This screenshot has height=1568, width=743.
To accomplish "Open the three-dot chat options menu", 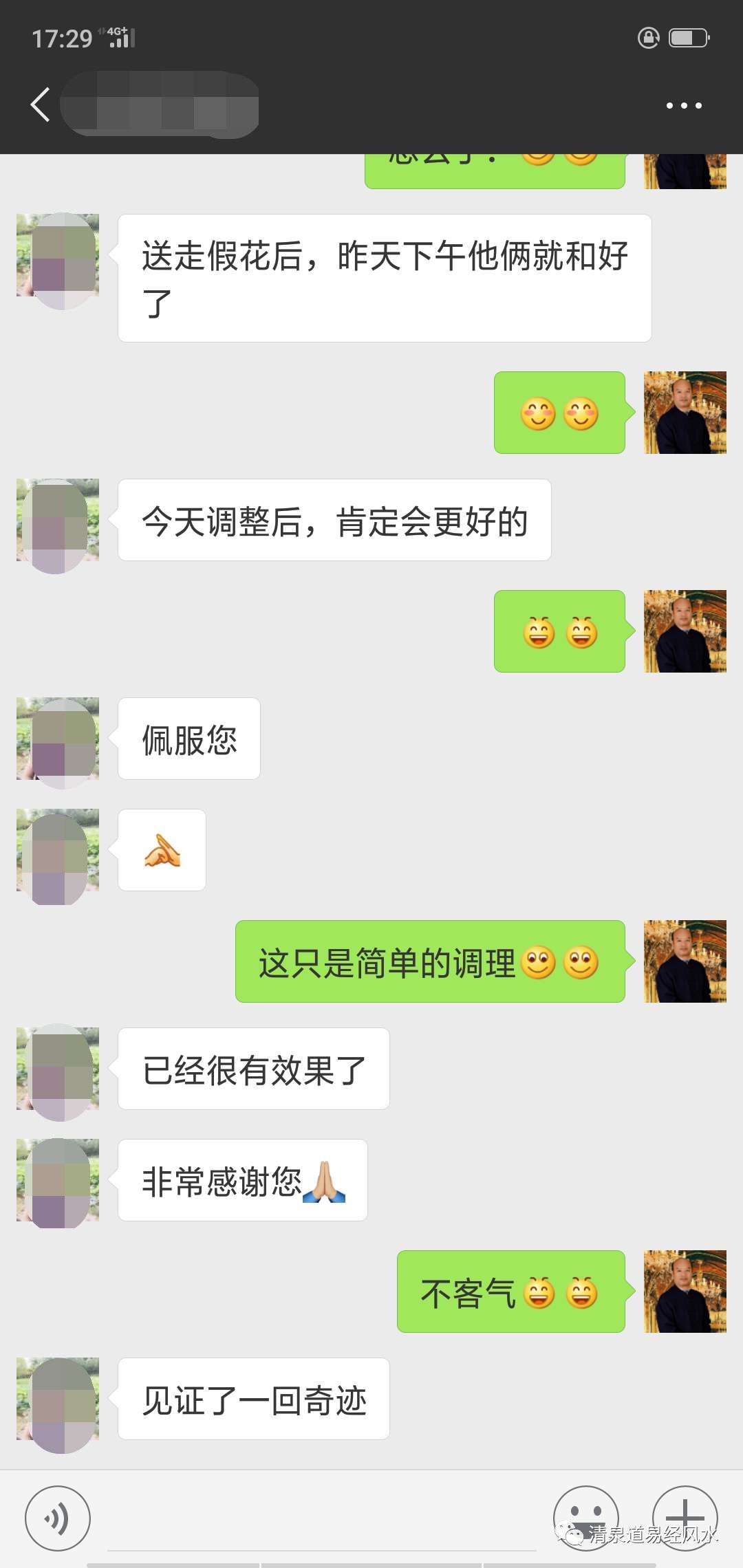I will point(683,105).
